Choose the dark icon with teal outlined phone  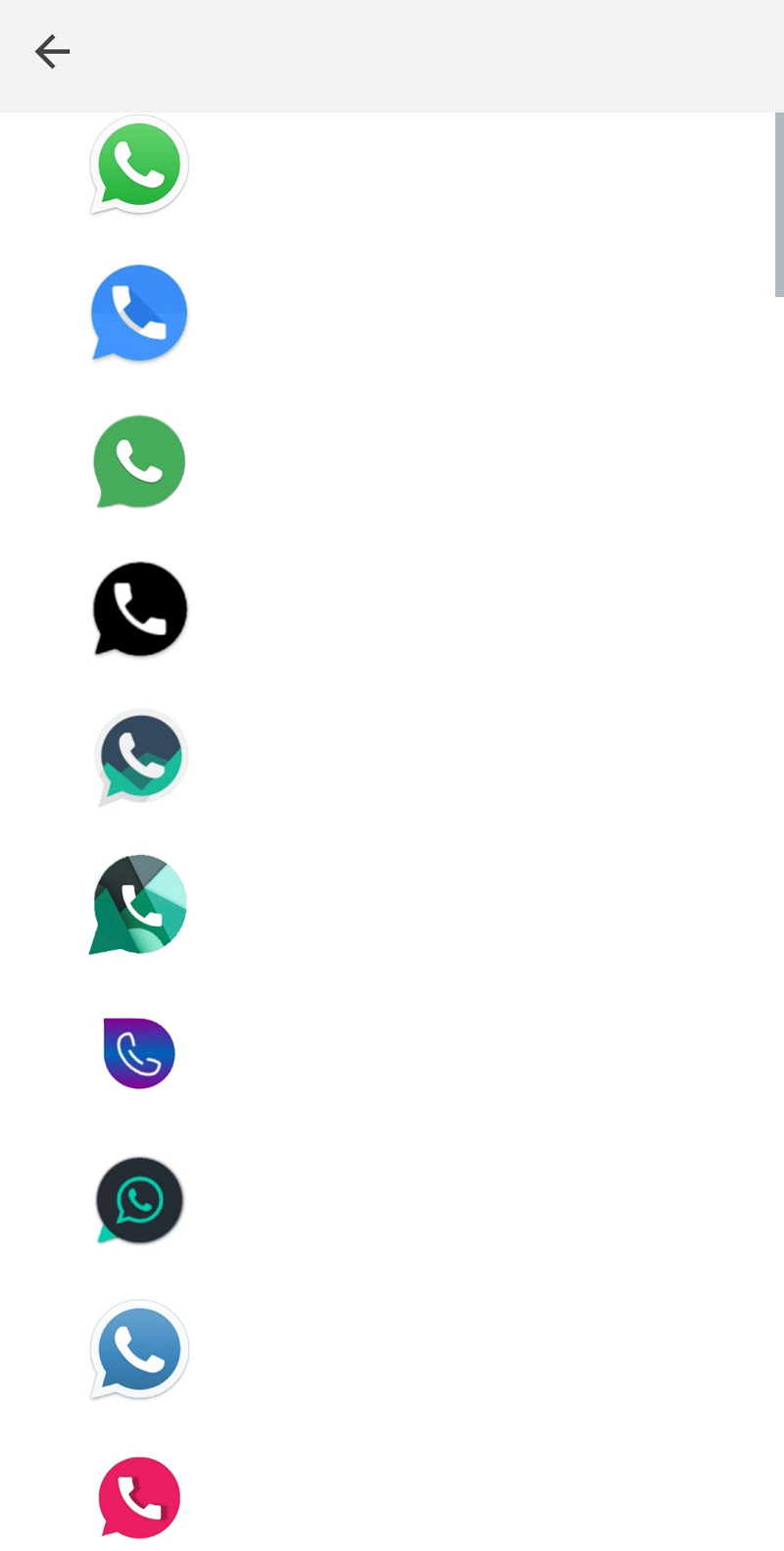pyautogui.click(x=138, y=1201)
